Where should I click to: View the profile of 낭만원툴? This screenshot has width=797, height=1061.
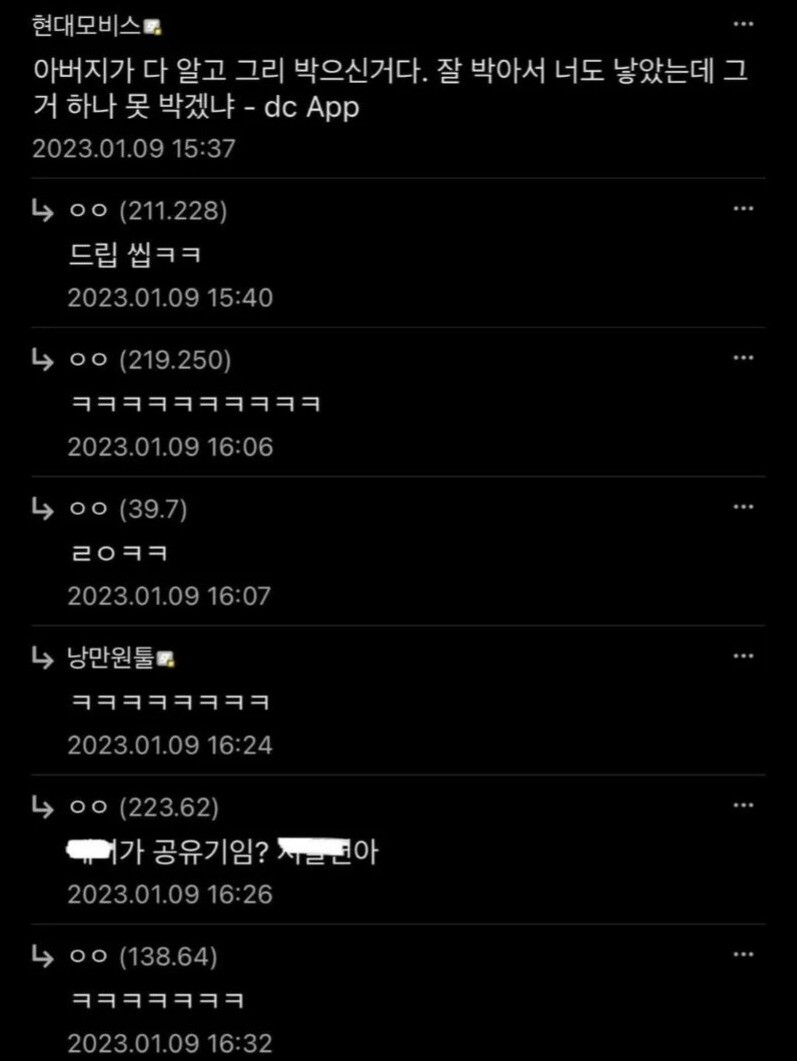tap(112, 658)
